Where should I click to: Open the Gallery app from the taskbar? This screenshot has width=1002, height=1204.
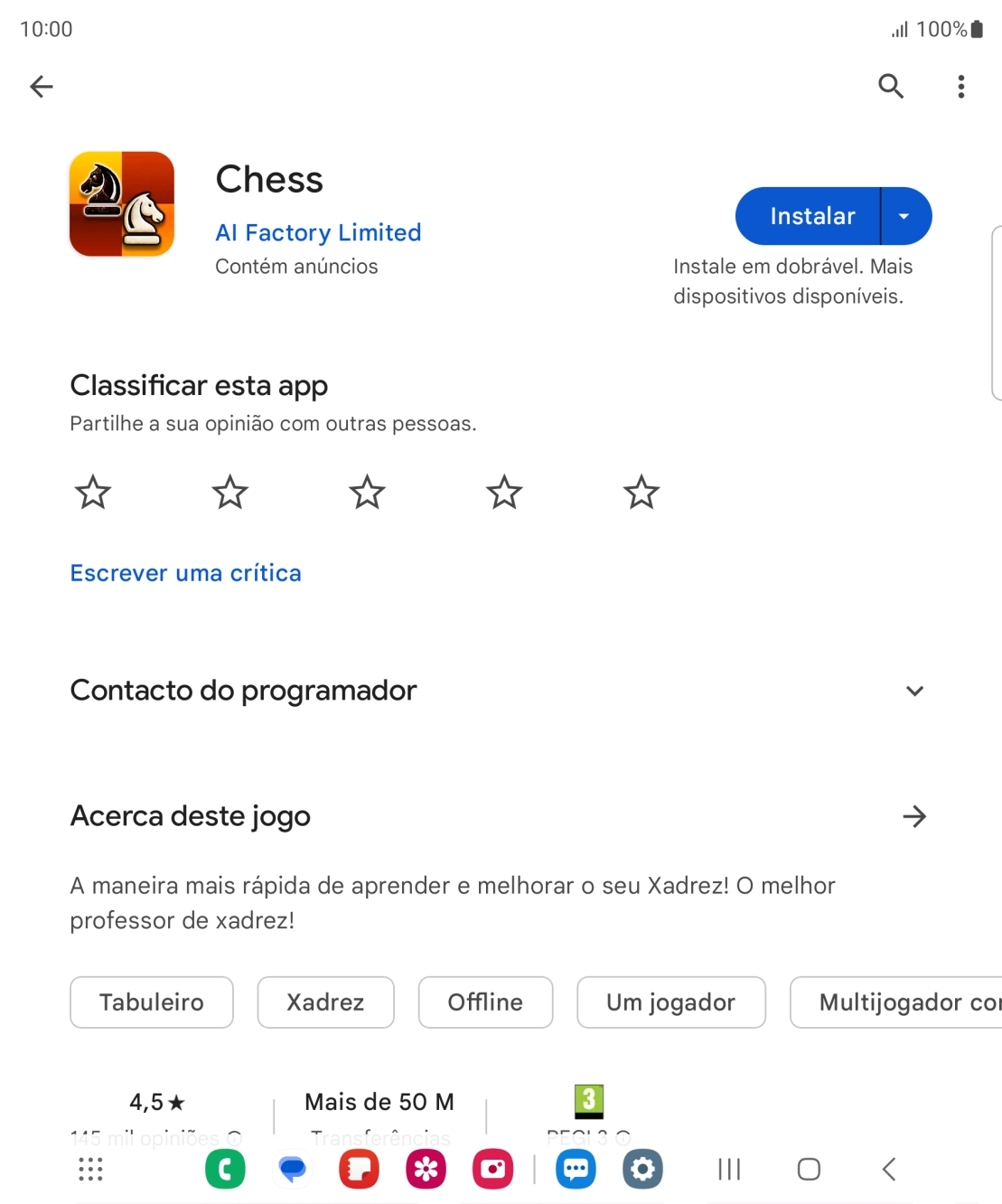[x=425, y=1168]
